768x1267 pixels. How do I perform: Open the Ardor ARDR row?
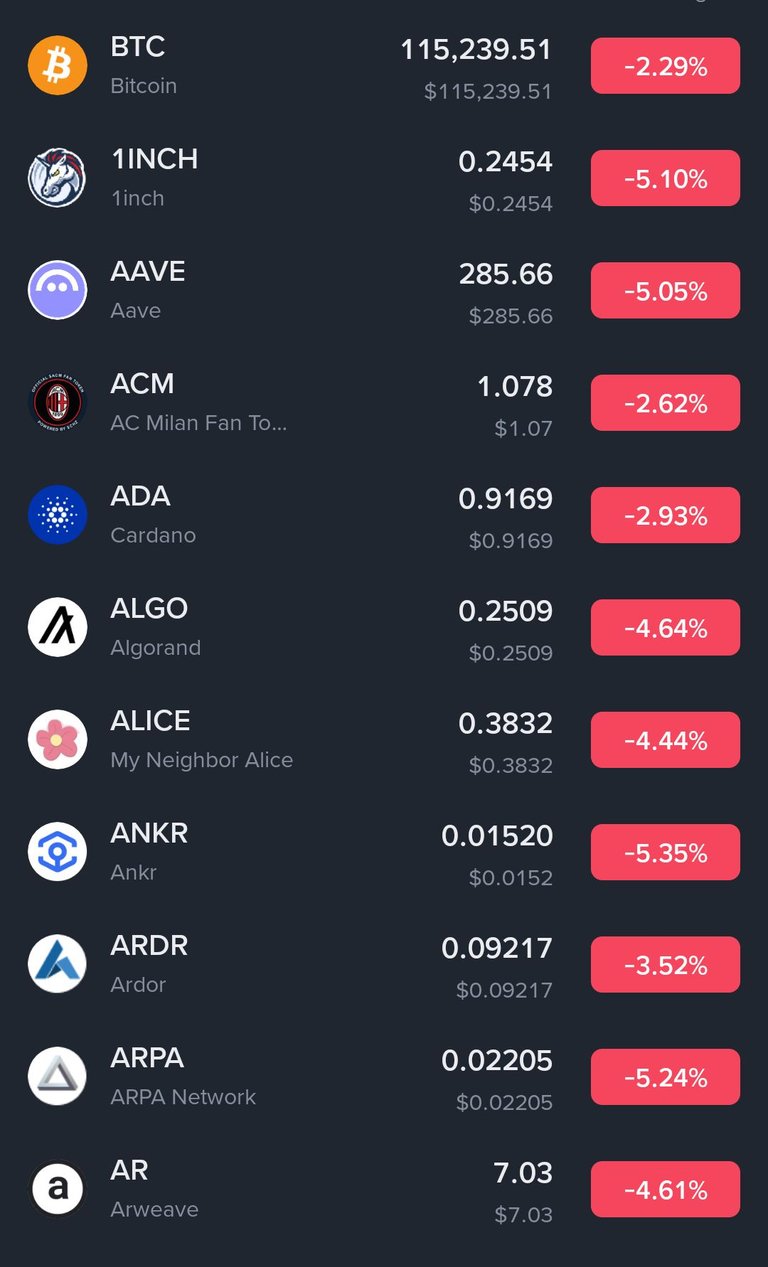tap(384, 964)
